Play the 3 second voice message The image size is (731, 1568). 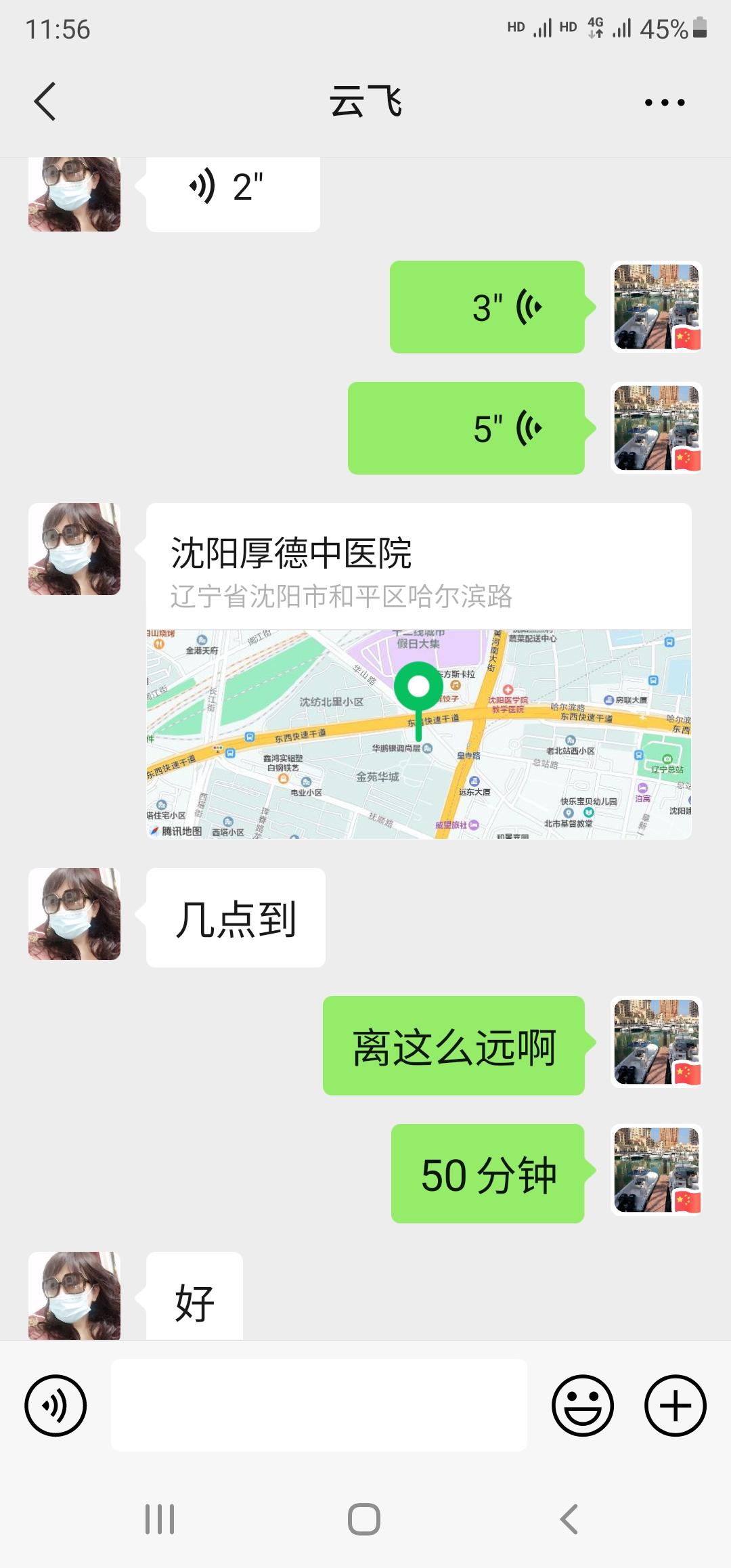point(487,308)
